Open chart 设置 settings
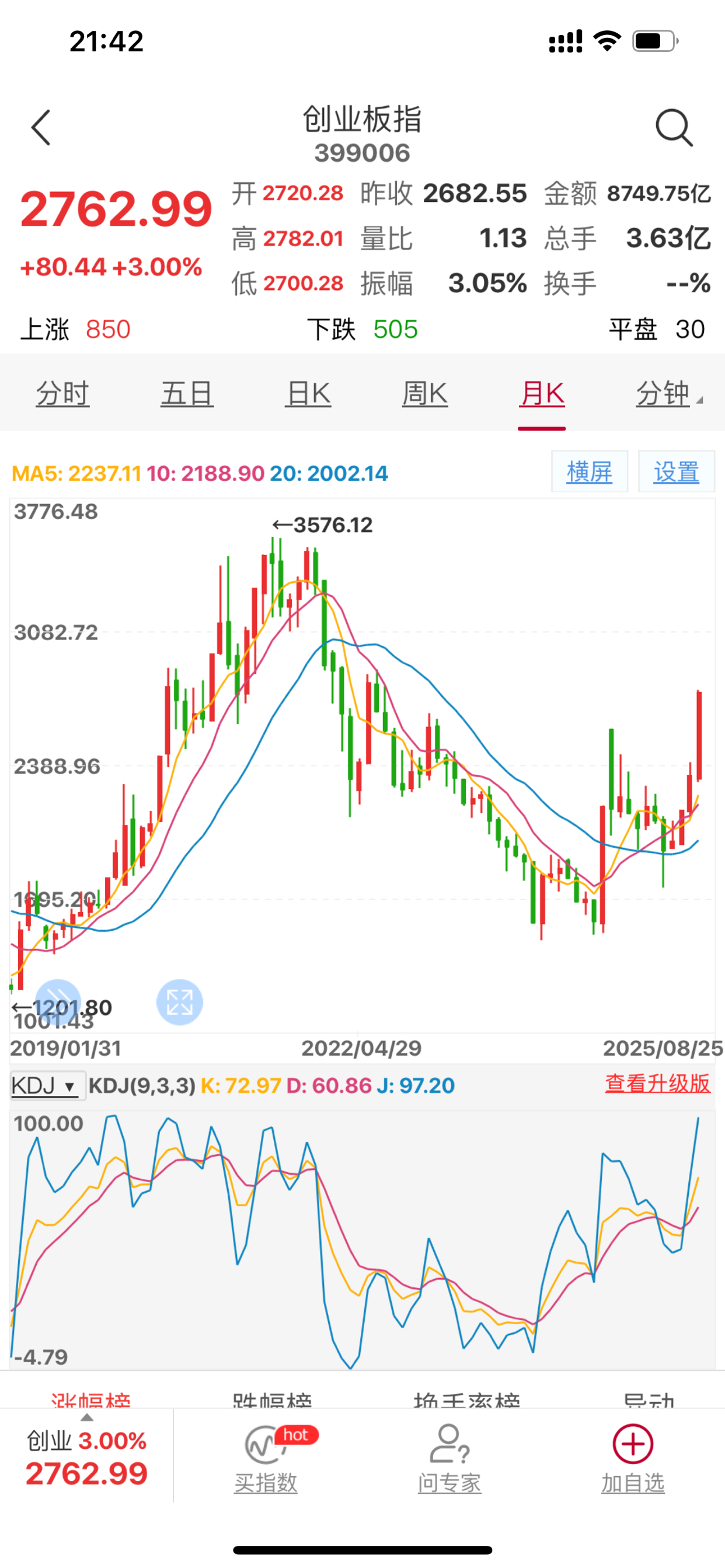Screen dimensions: 725x1568 coord(676,472)
